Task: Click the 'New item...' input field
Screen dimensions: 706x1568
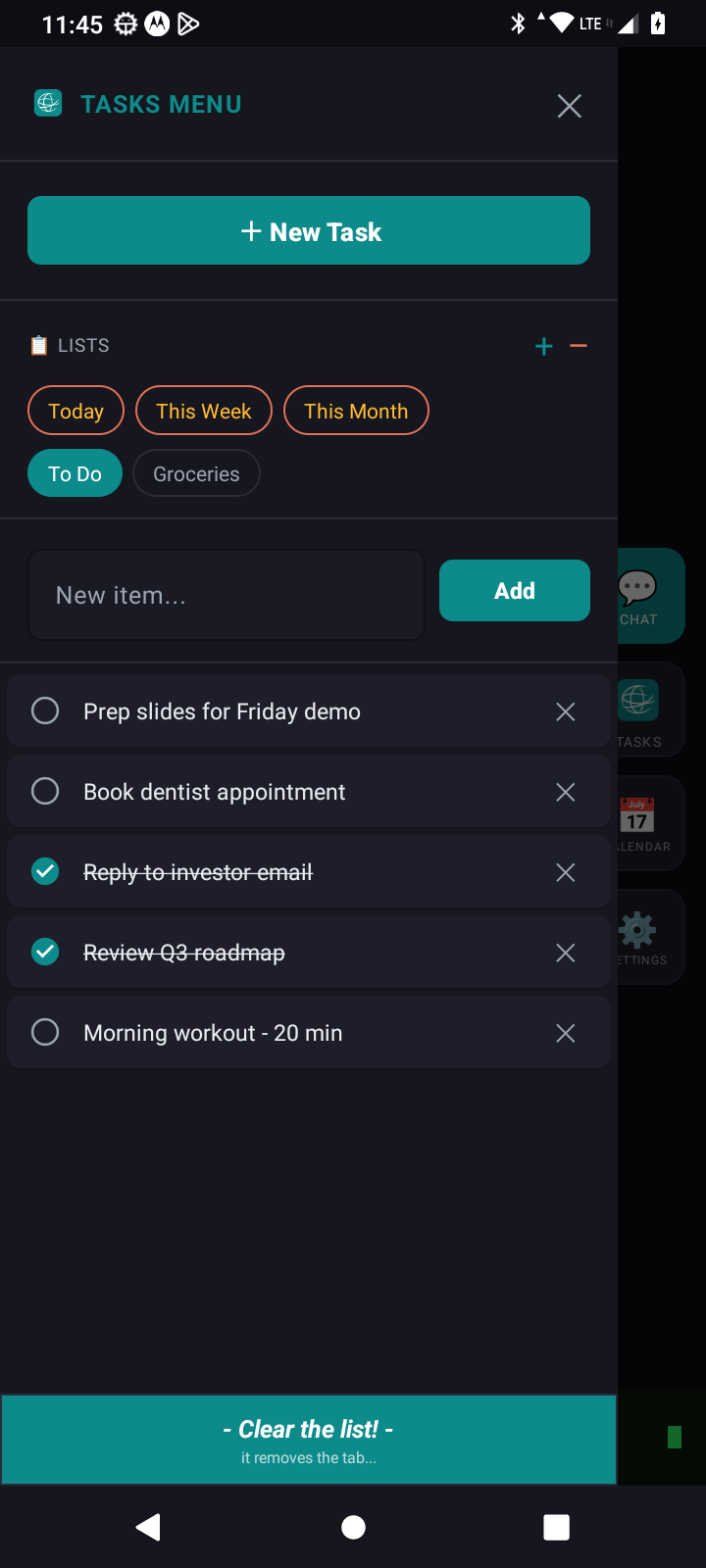Action: coord(226,594)
